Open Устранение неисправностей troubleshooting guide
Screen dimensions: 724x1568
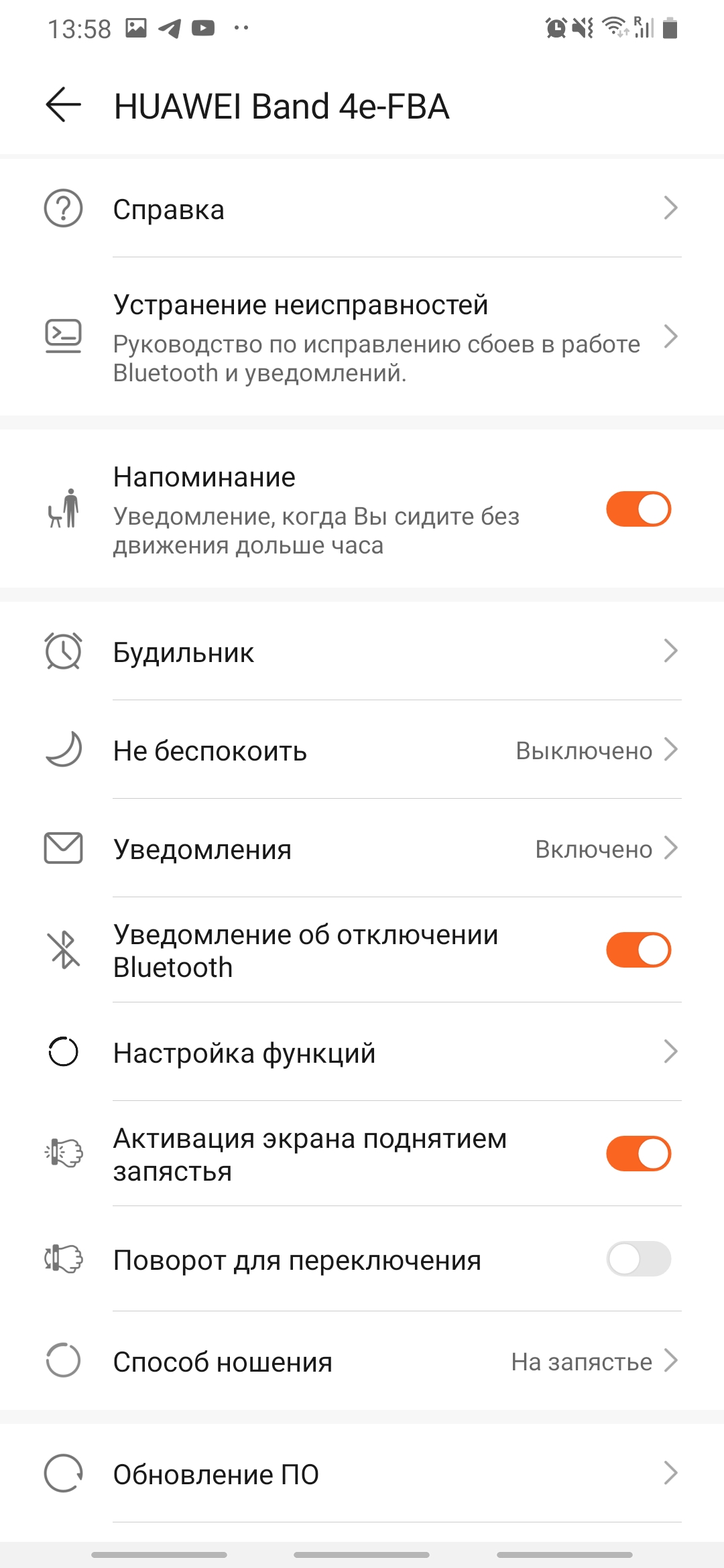362,337
